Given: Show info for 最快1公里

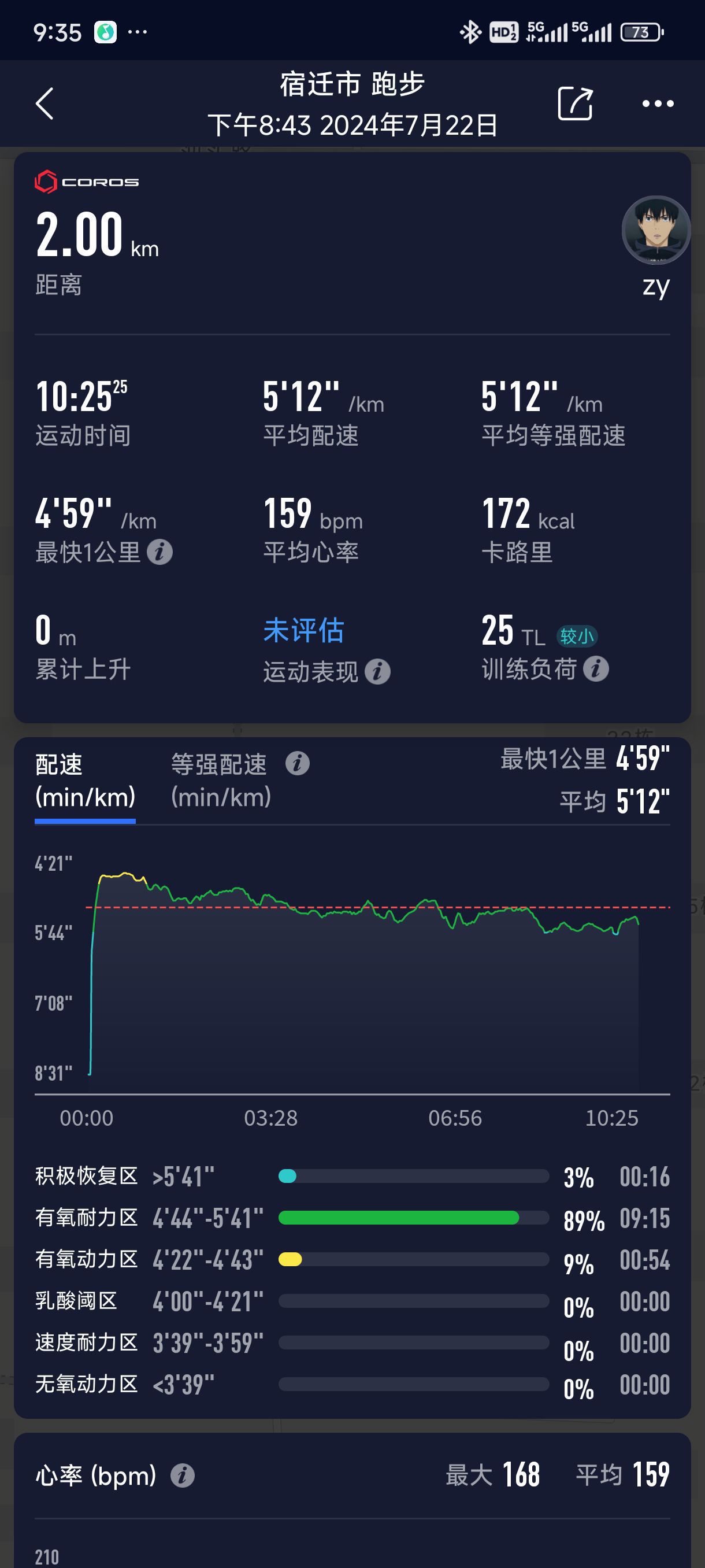Looking at the screenshot, I should pos(160,552).
